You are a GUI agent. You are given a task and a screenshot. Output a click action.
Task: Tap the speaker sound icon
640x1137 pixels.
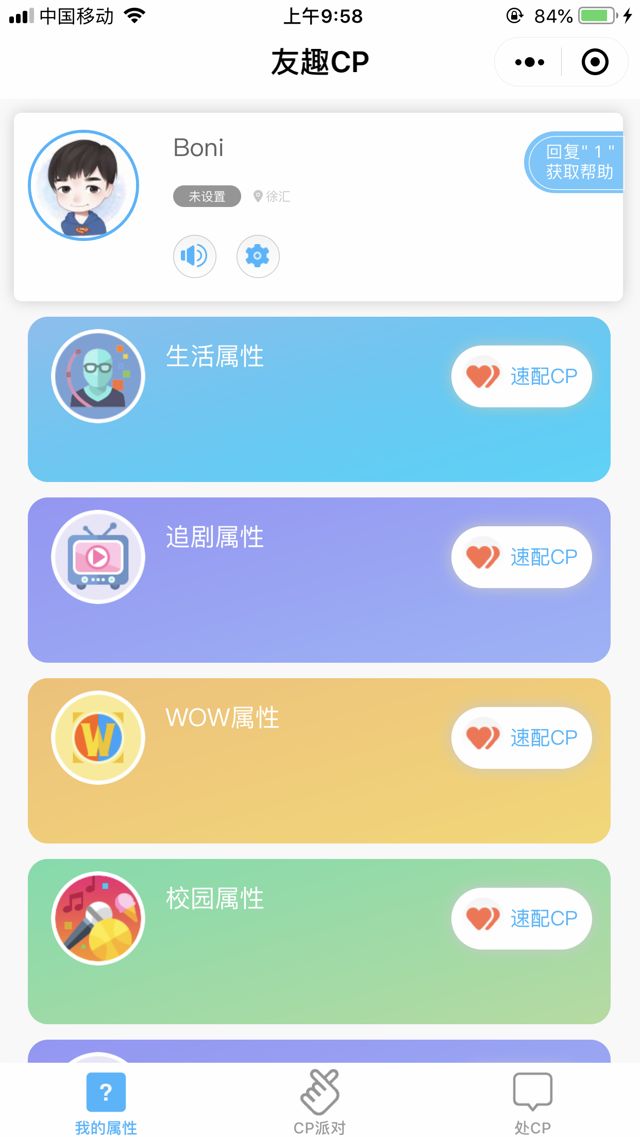194,256
